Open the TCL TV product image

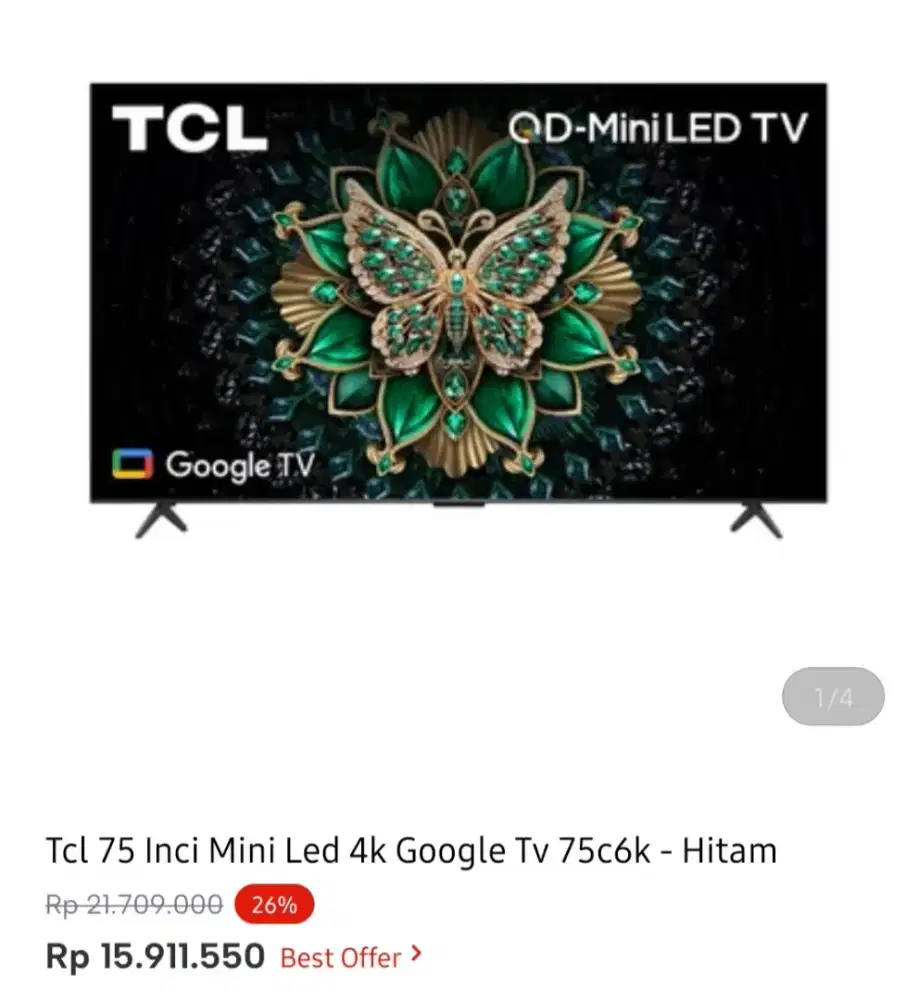coord(458,310)
